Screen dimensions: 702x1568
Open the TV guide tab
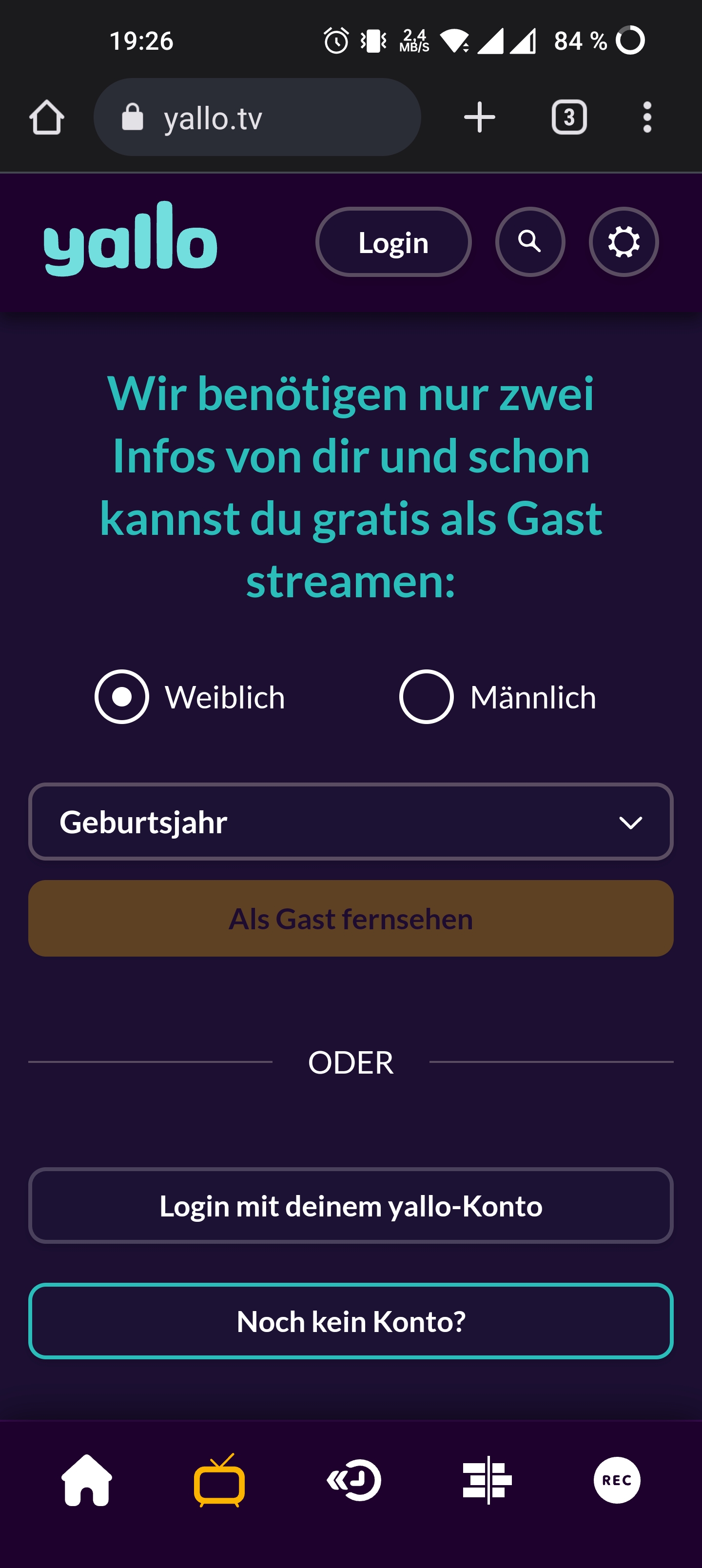point(487,1480)
